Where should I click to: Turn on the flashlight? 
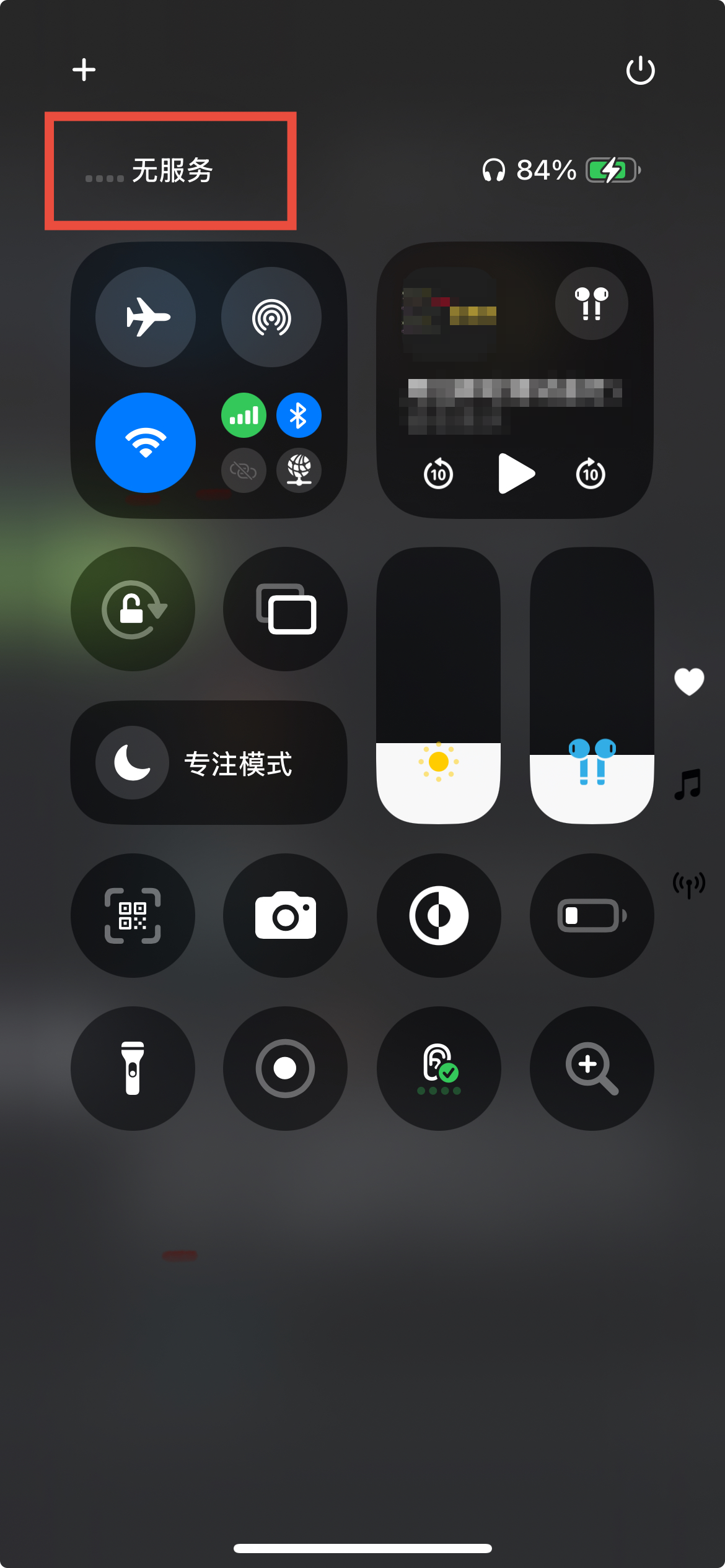133,1068
